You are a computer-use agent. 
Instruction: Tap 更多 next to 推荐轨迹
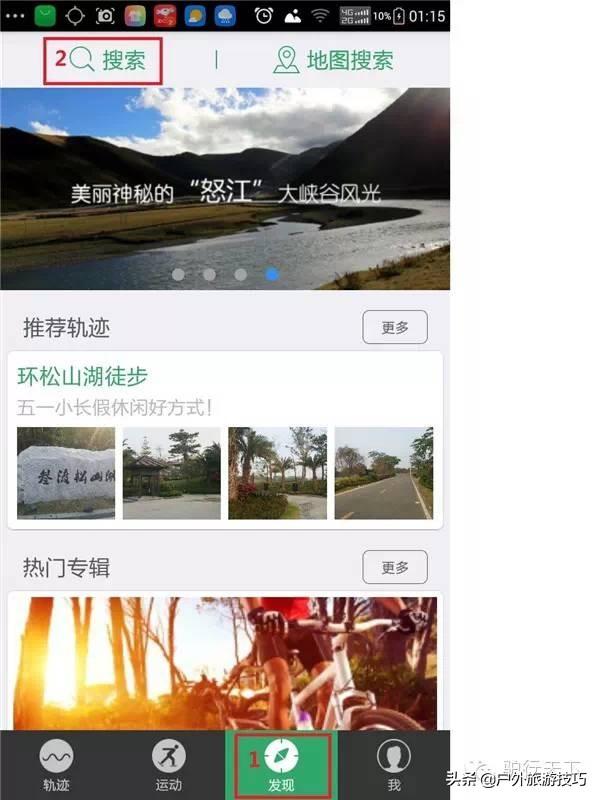point(394,327)
